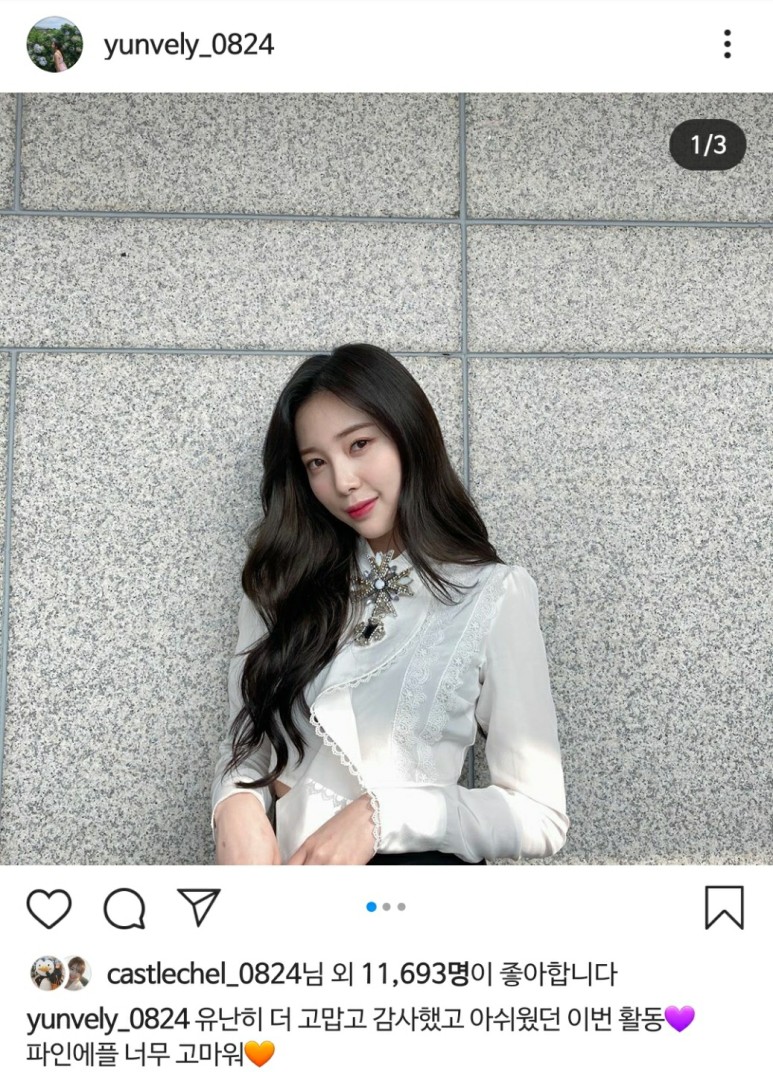
Task: Open yunvely_0824 username in the caption
Action: pyautogui.click(x=108, y=1019)
